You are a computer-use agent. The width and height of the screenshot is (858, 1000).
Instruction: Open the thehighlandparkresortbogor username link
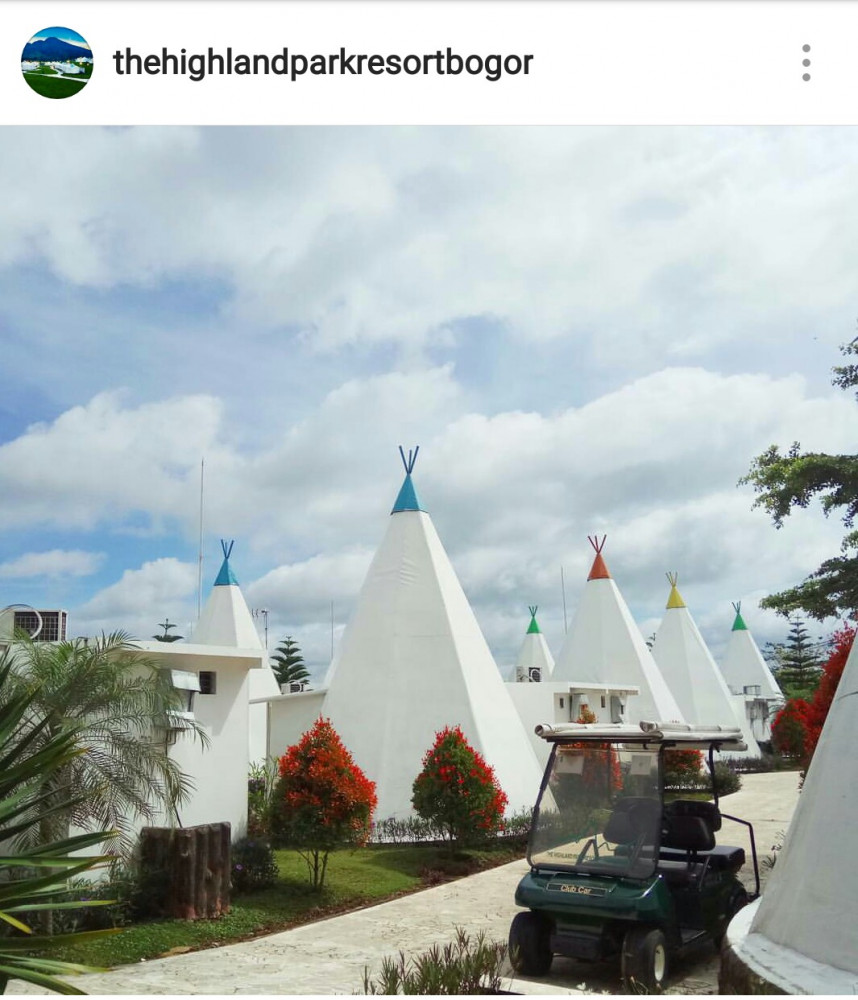click(x=322, y=63)
